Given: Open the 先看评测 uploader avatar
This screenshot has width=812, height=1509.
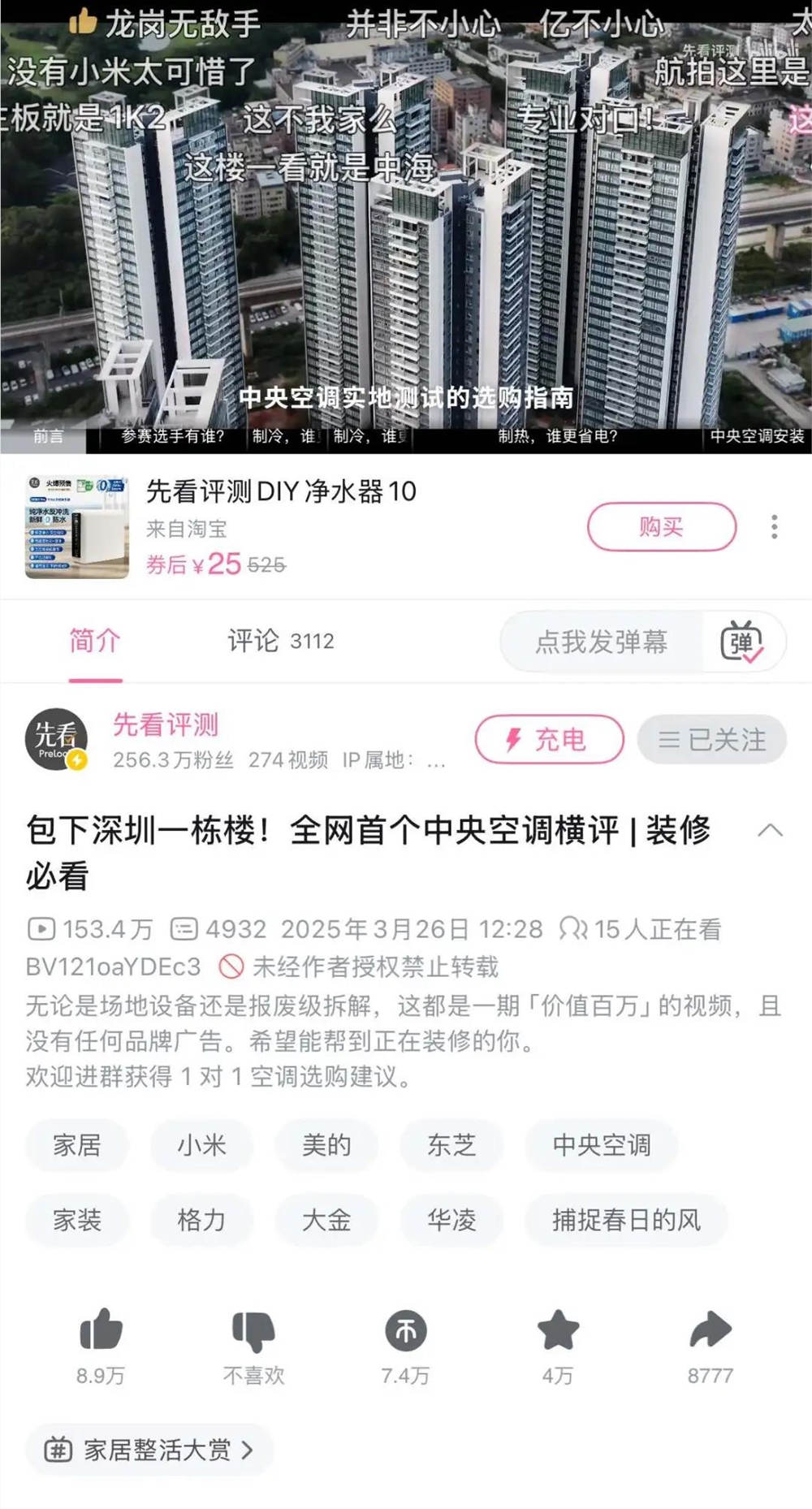Looking at the screenshot, I should tap(56, 739).
